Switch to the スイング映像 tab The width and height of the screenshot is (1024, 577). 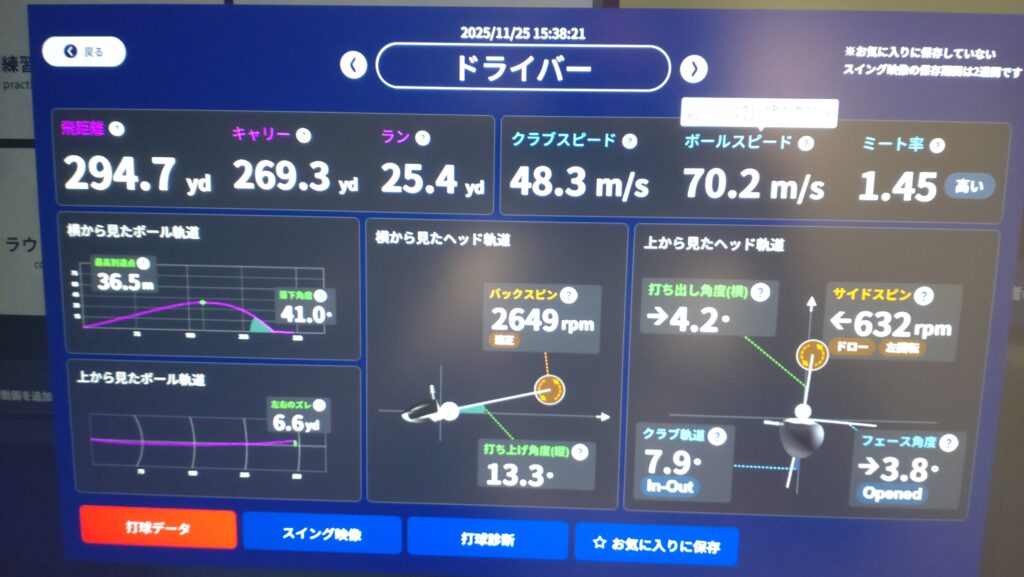(322, 534)
